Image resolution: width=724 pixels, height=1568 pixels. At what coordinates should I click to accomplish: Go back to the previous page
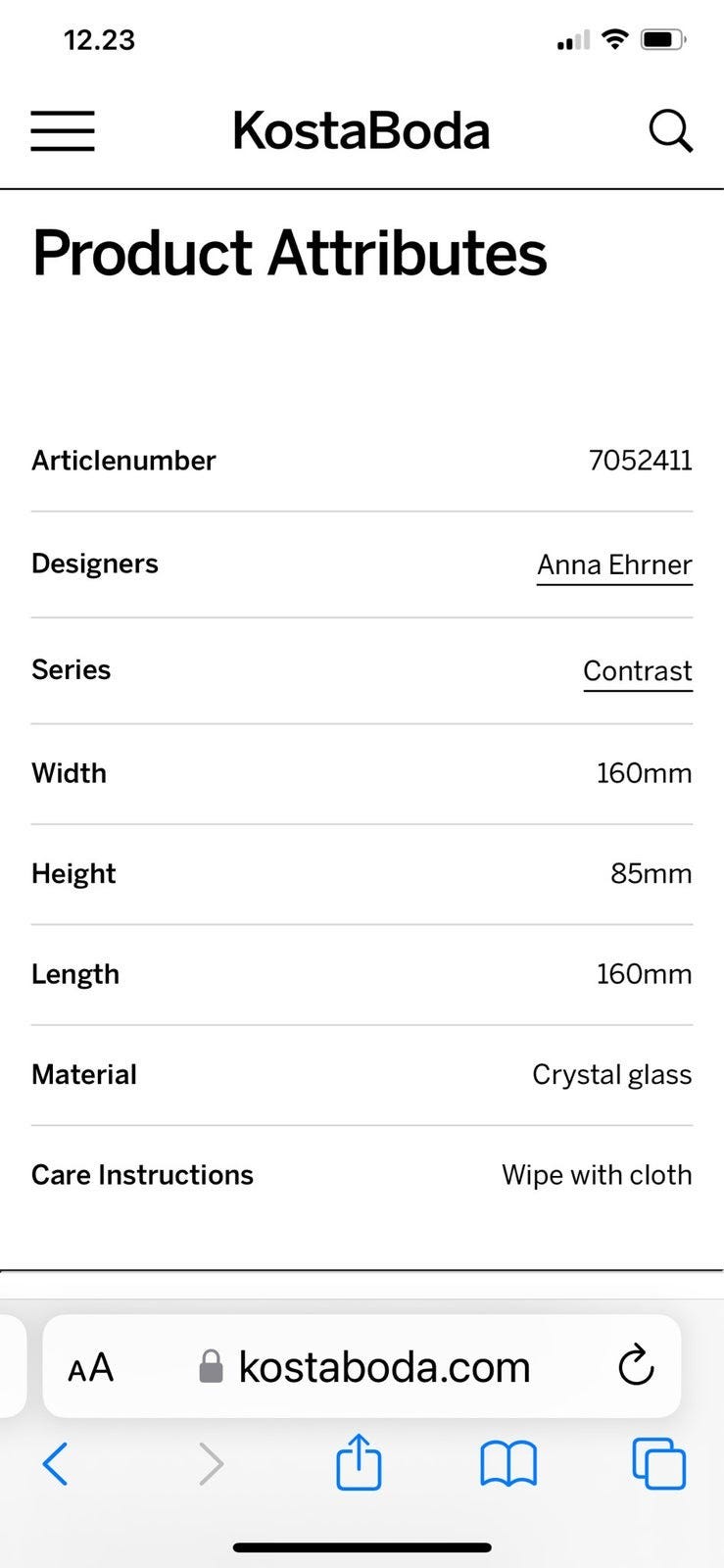(56, 1464)
